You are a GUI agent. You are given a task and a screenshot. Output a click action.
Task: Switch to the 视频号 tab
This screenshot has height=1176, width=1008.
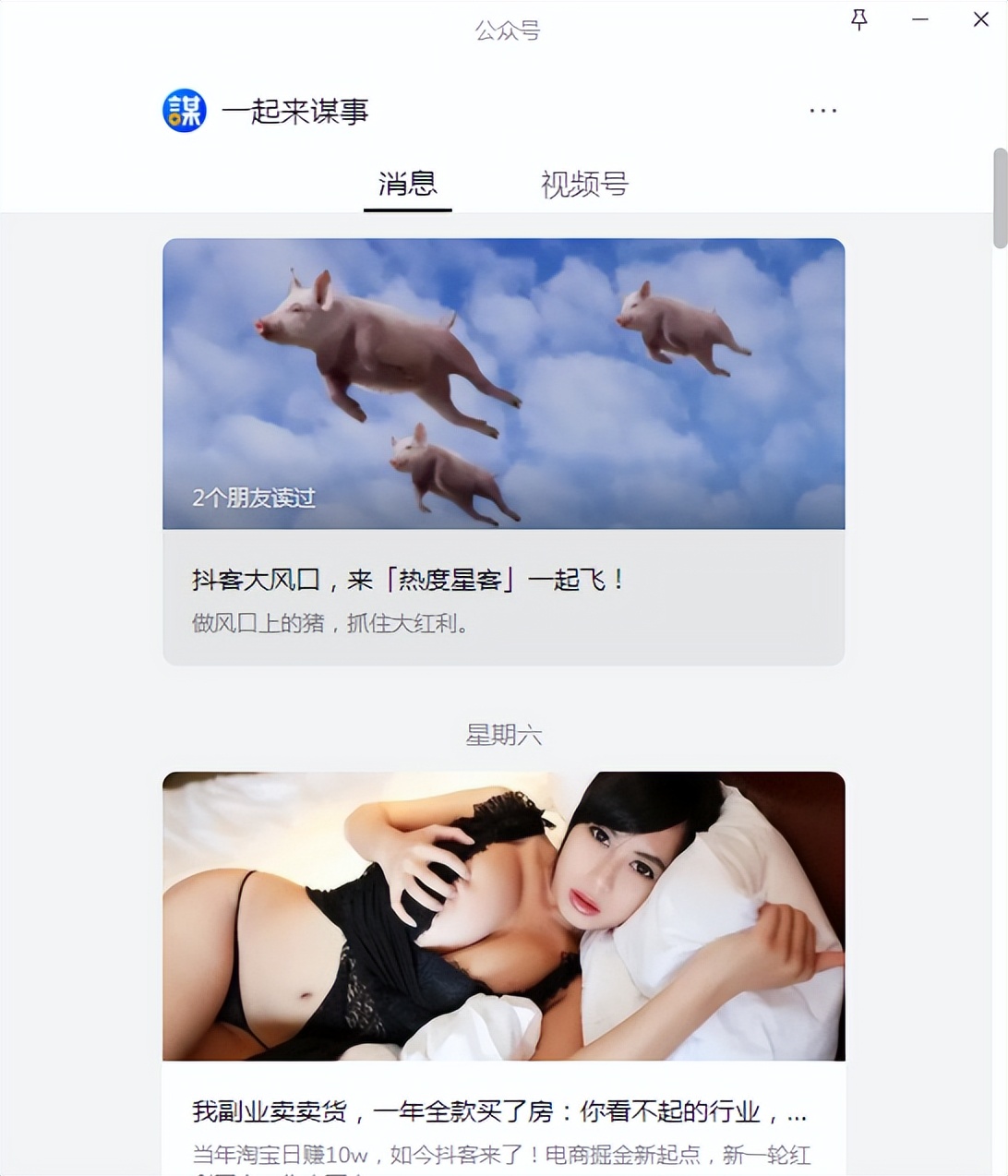click(583, 185)
